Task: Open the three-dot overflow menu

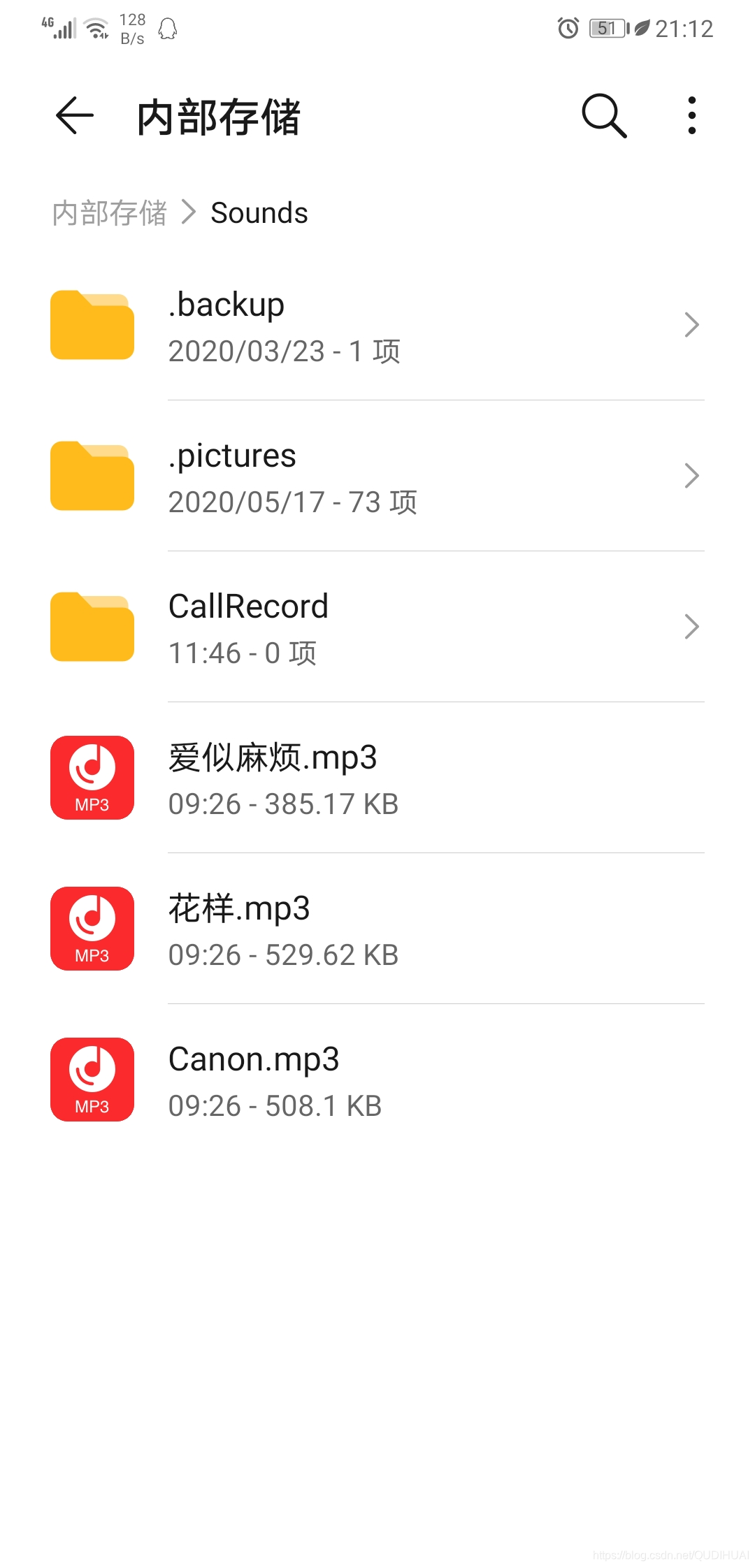Action: tap(691, 115)
